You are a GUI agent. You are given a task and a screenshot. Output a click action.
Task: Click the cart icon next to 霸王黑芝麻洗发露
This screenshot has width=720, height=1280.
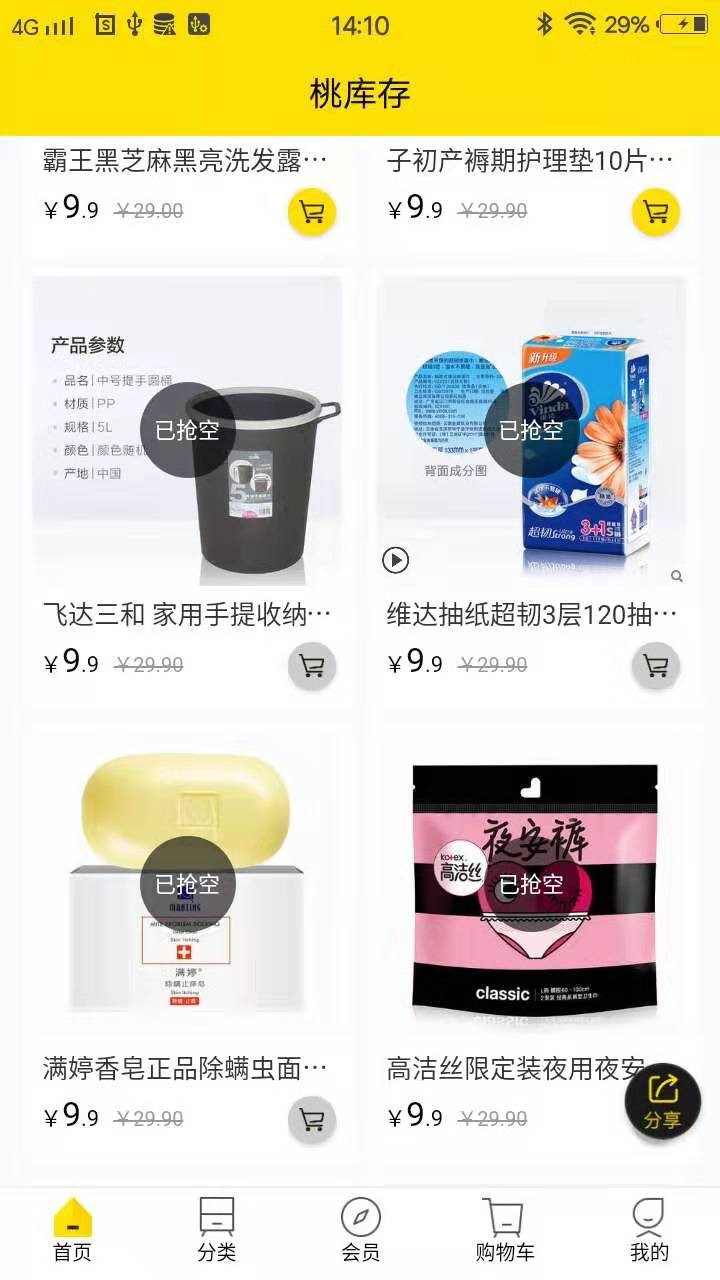click(x=311, y=212)
